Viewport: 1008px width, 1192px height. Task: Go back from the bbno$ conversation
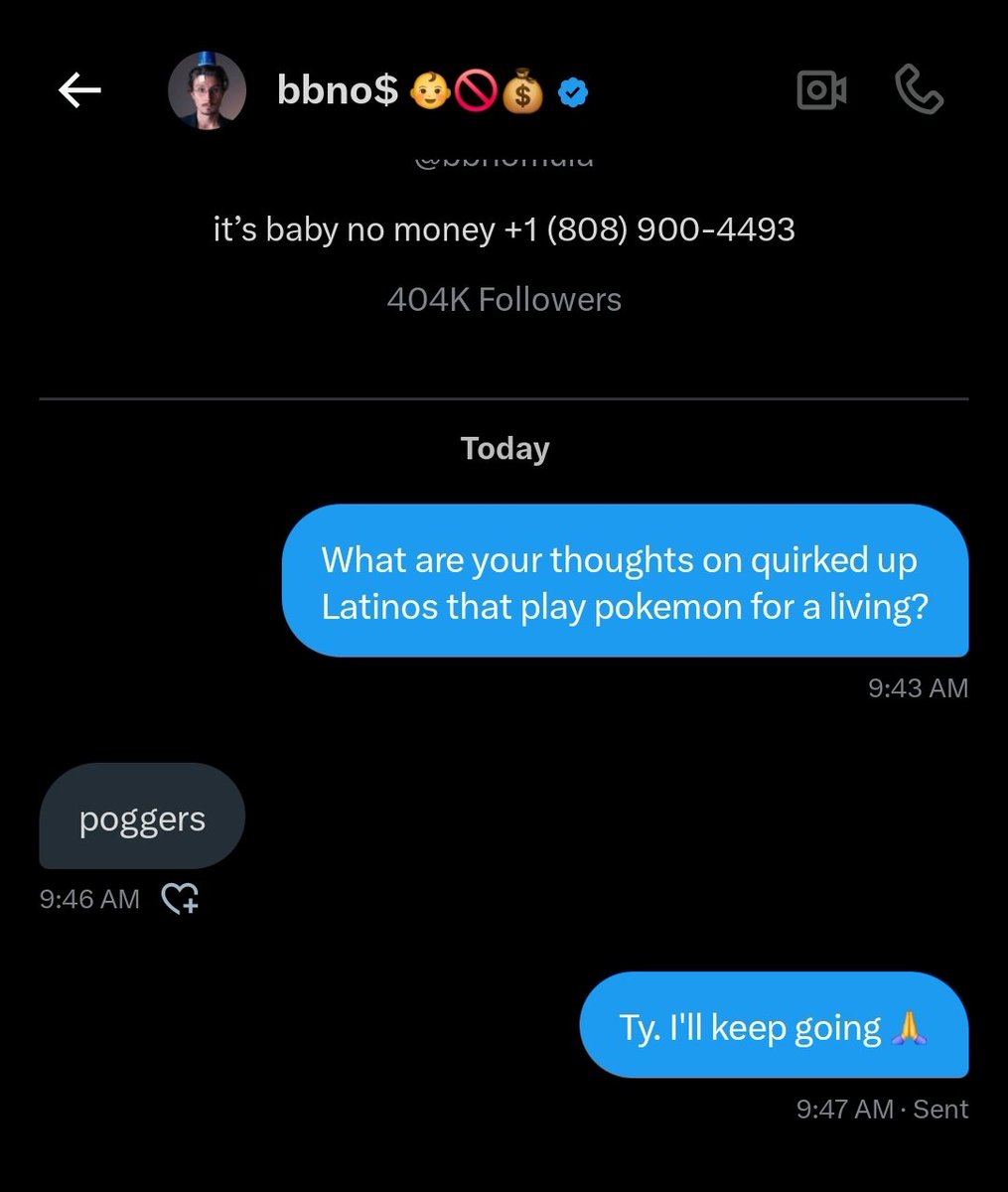pyautogui.click(x=79, y=91)
